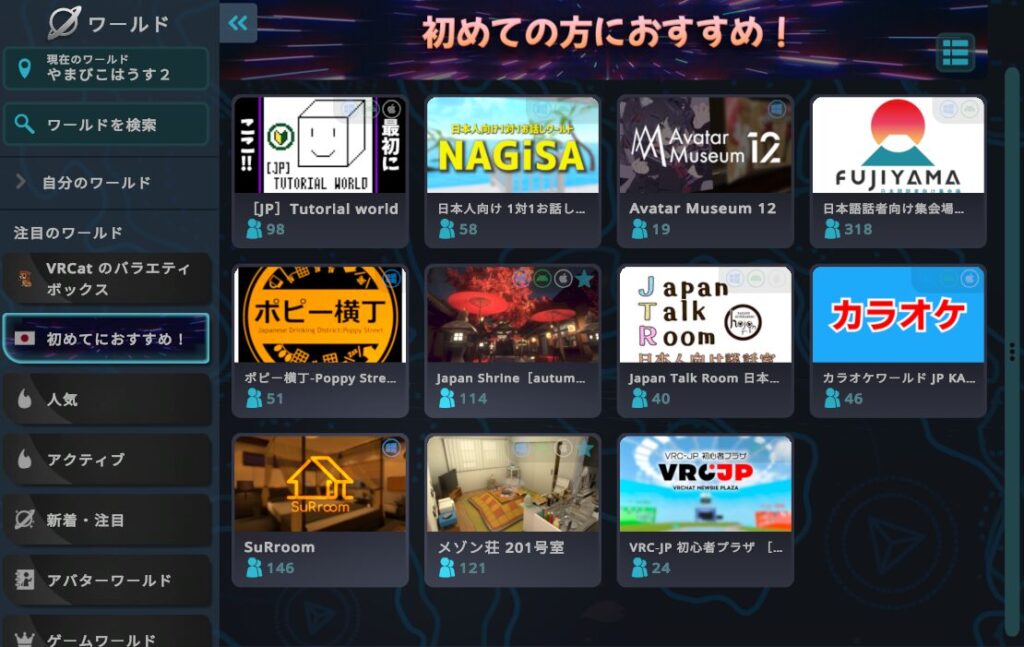Open メゾン荘 201号室 world
The width and height of the screenshot is (1024, 647).
point(513,509)
